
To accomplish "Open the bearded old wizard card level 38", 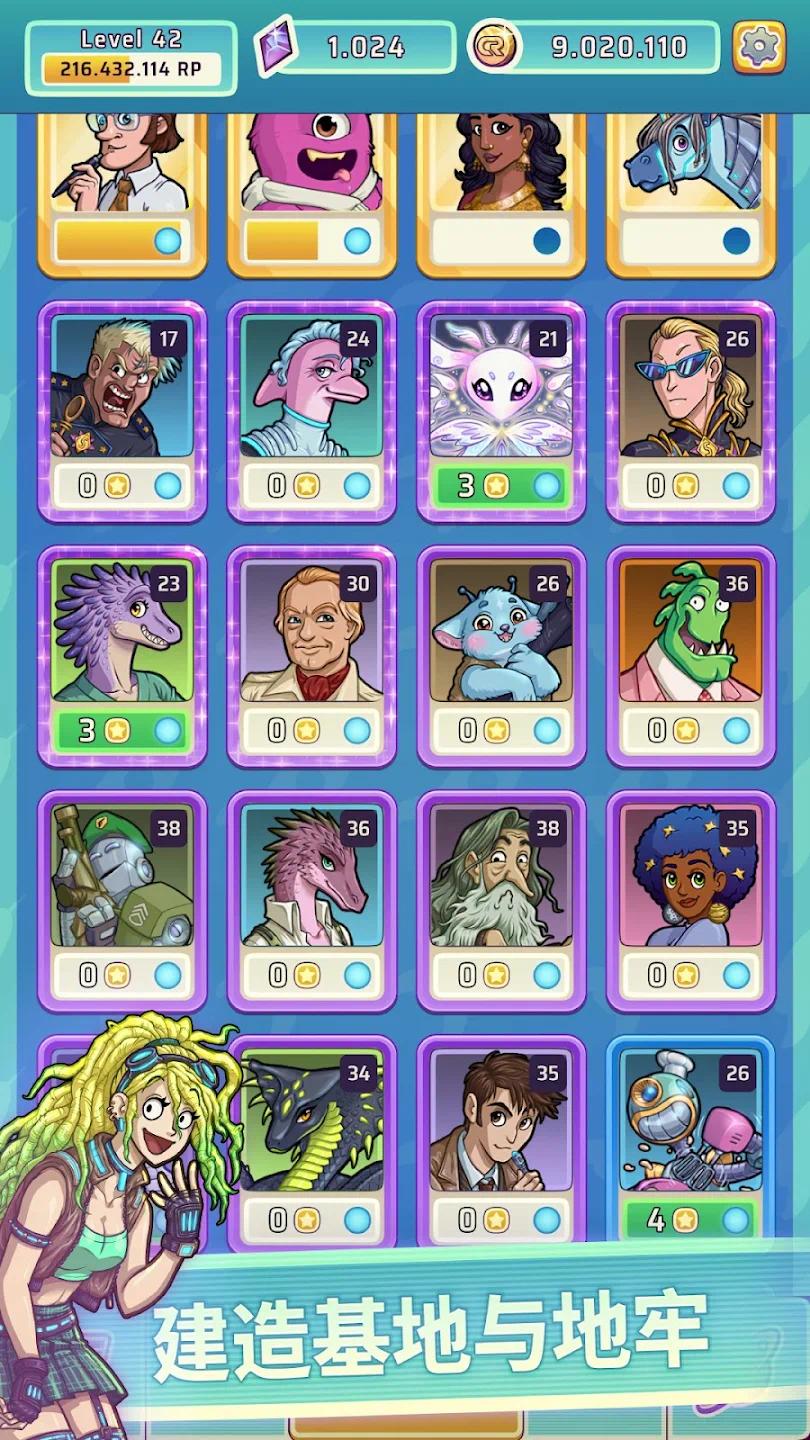I will [x=501, y=901].
